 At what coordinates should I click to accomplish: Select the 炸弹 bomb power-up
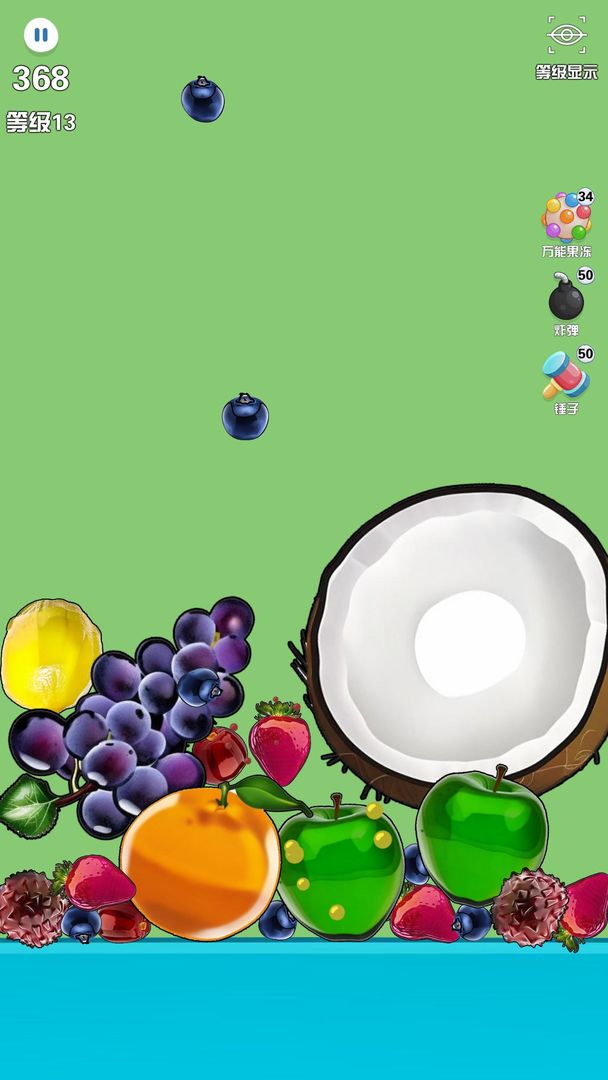[566, 299]
